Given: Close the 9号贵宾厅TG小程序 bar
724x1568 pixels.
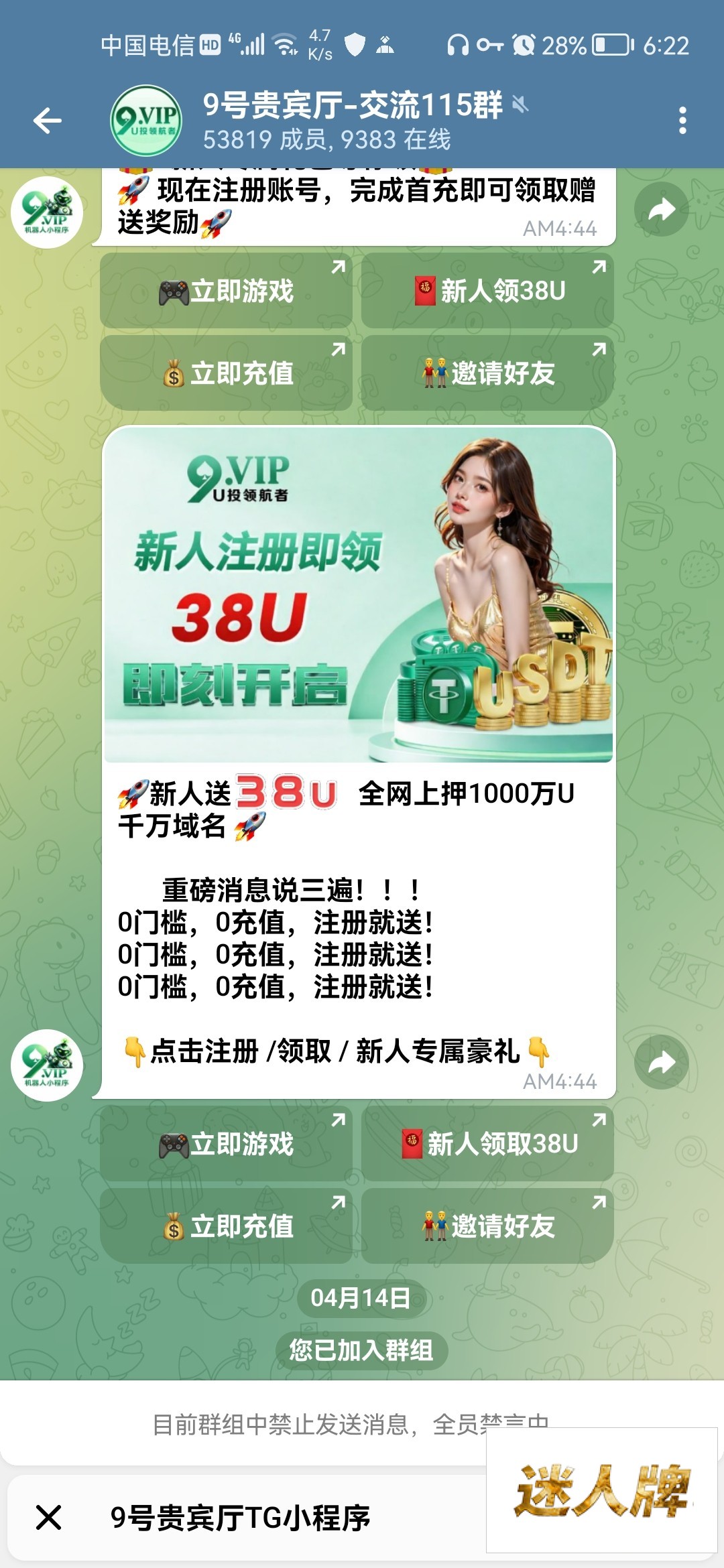Looking at the screenshot, I should [x=49, y=1518].
